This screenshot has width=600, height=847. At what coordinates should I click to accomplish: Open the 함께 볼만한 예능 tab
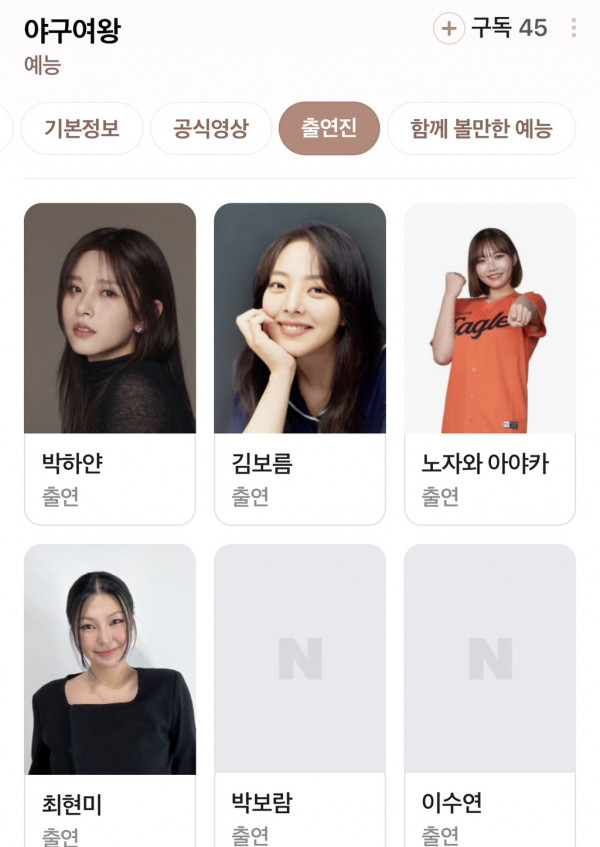pyautogui.click(x=481, y=129)
